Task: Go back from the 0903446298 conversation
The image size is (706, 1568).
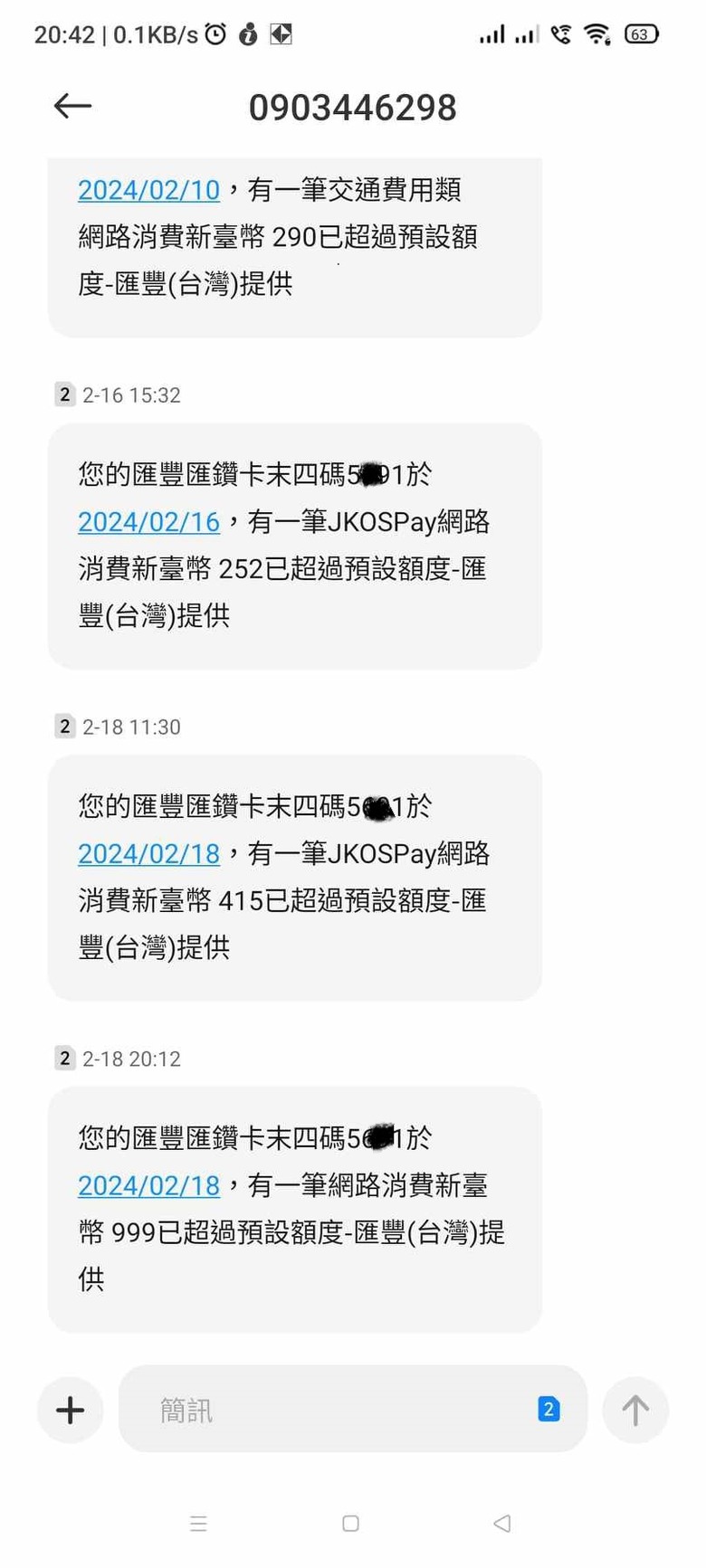Action: (72, 106)
